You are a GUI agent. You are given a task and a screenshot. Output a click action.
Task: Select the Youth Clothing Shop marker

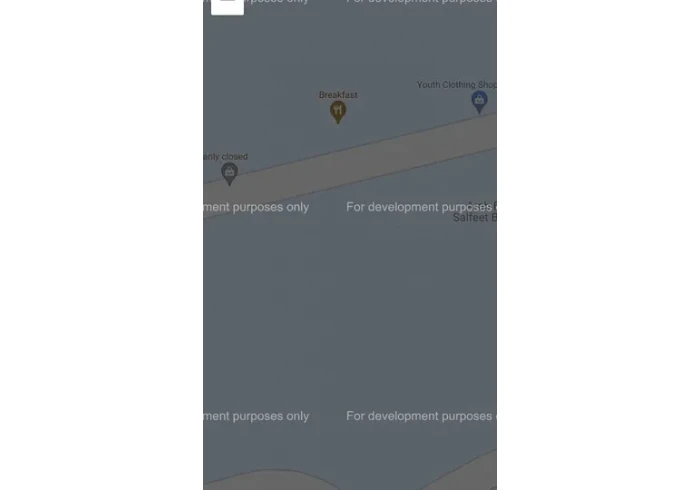pos(479,100)
